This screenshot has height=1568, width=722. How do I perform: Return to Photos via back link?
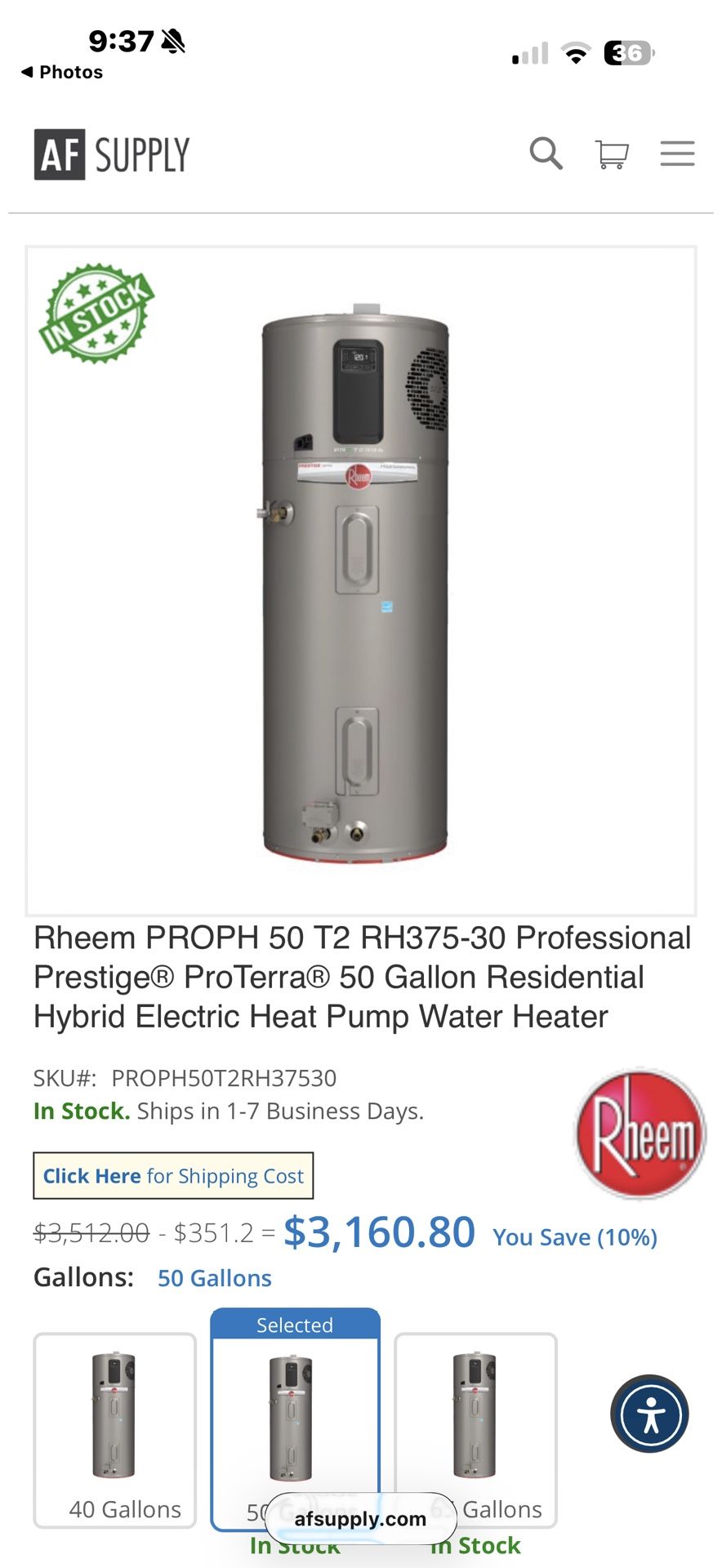(x=61, y=72)
